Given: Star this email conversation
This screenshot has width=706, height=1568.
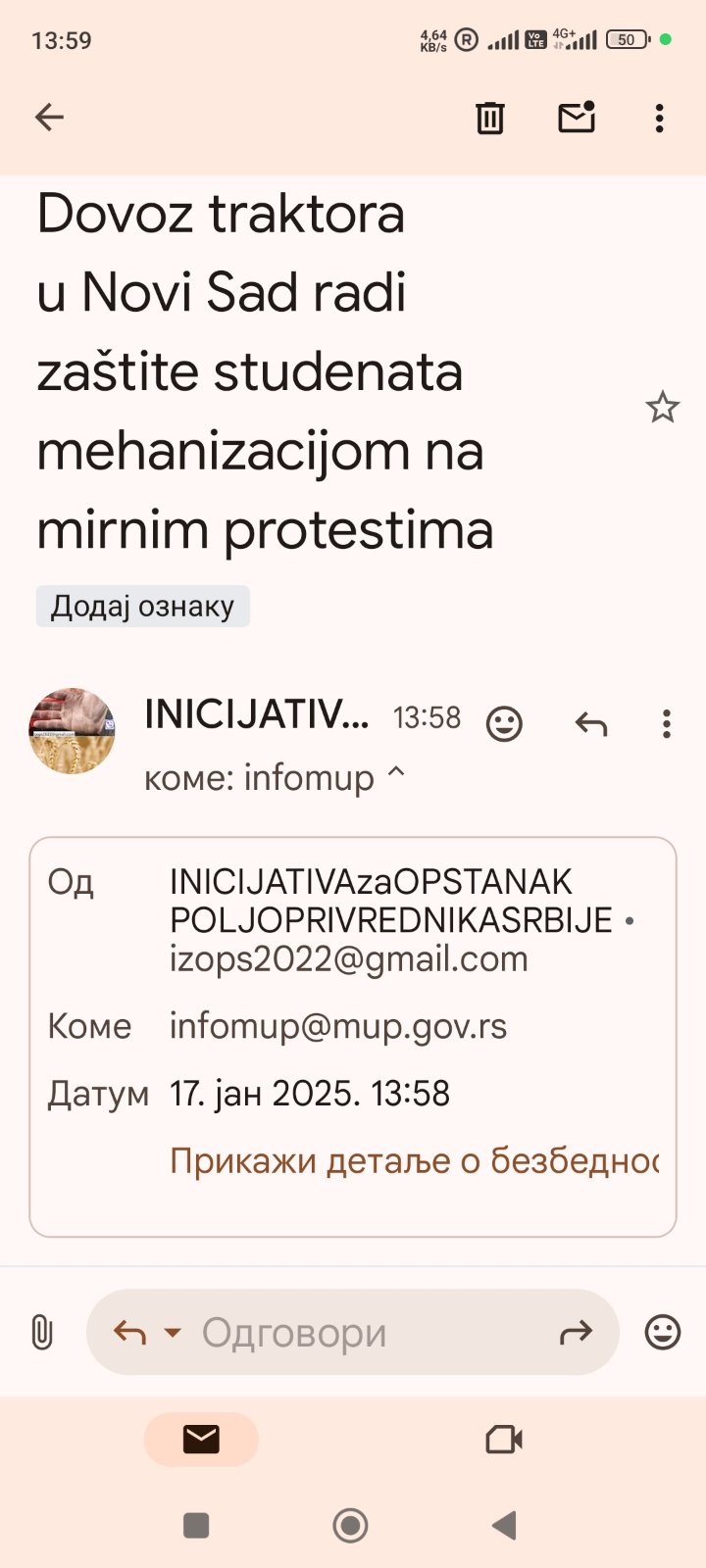Looking at the screenshot, I should tap(663, 408).
